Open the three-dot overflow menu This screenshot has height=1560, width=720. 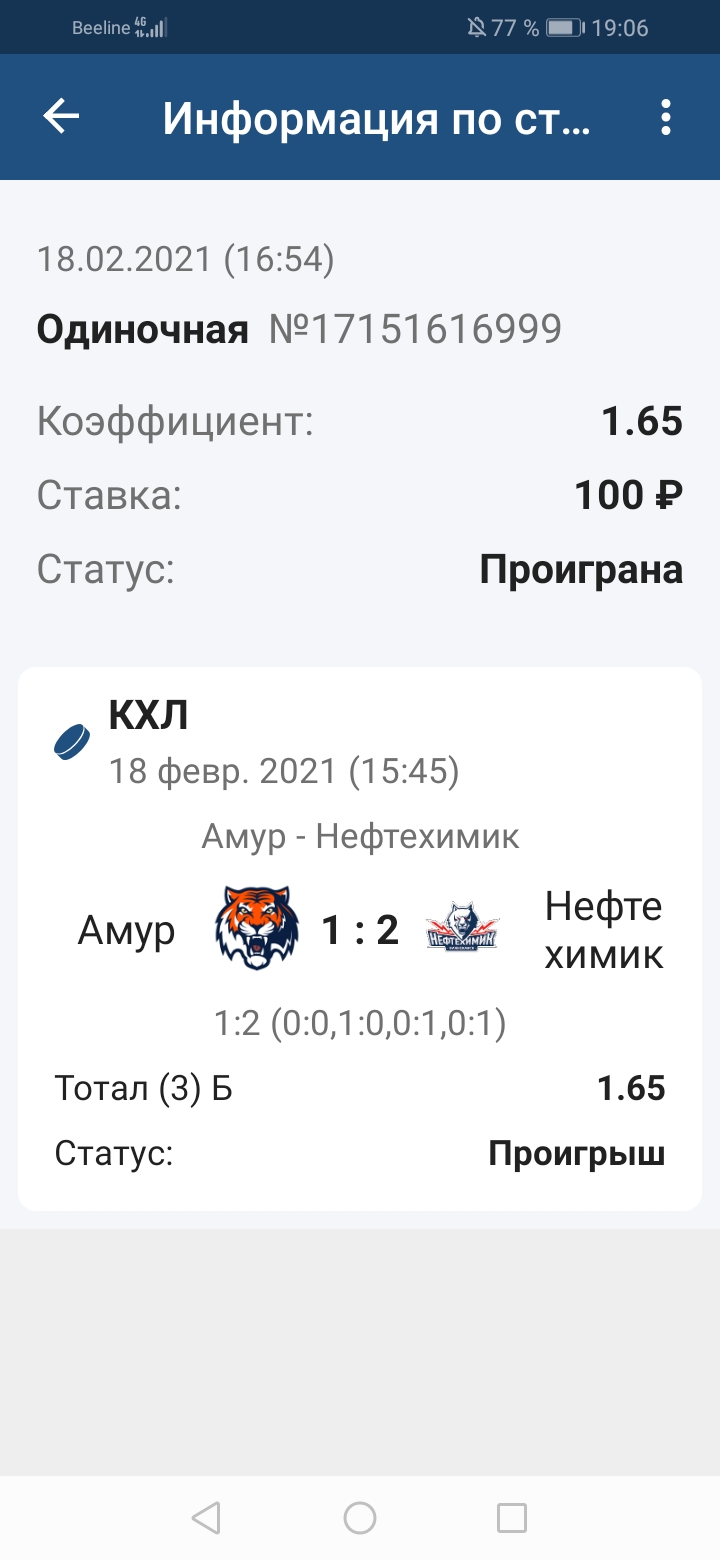tap(666, 118)
